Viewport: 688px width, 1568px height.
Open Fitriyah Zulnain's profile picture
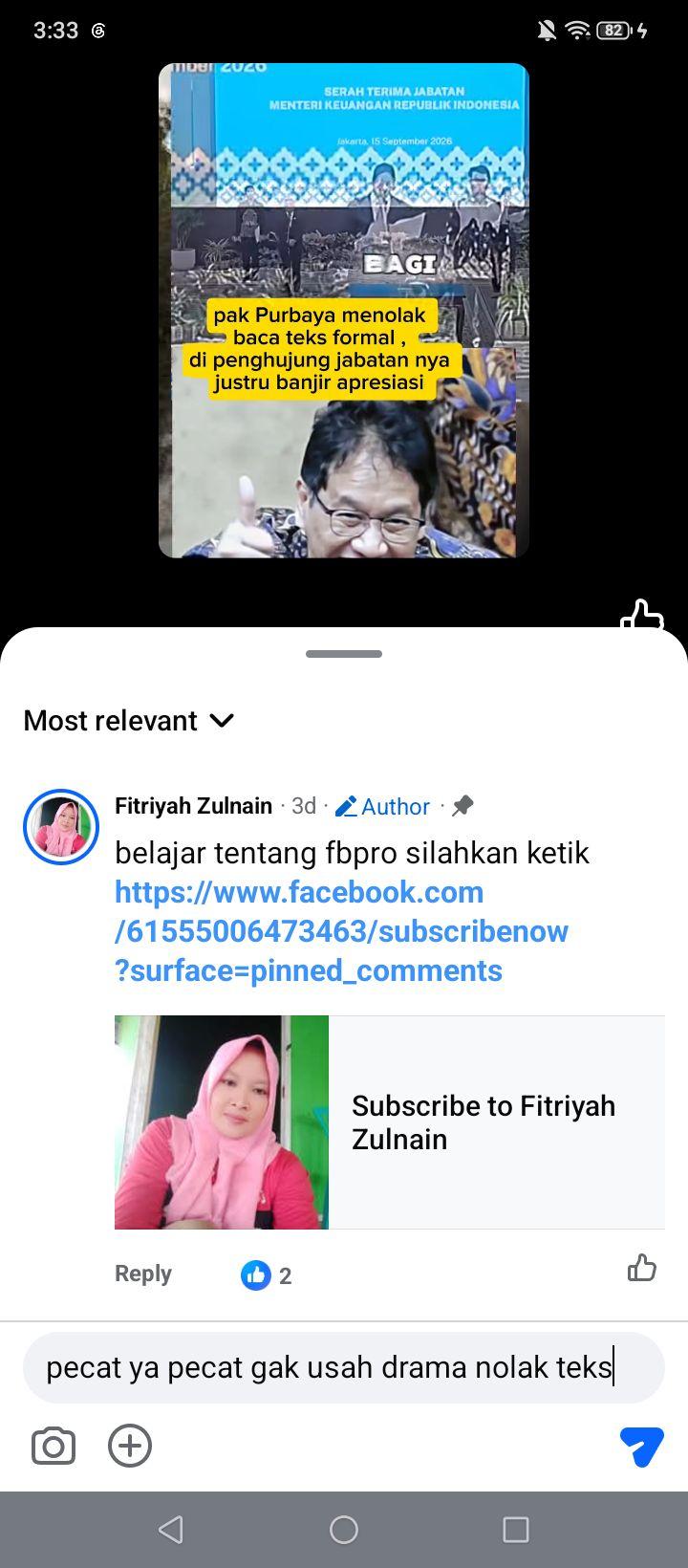(x=61, y=827)
